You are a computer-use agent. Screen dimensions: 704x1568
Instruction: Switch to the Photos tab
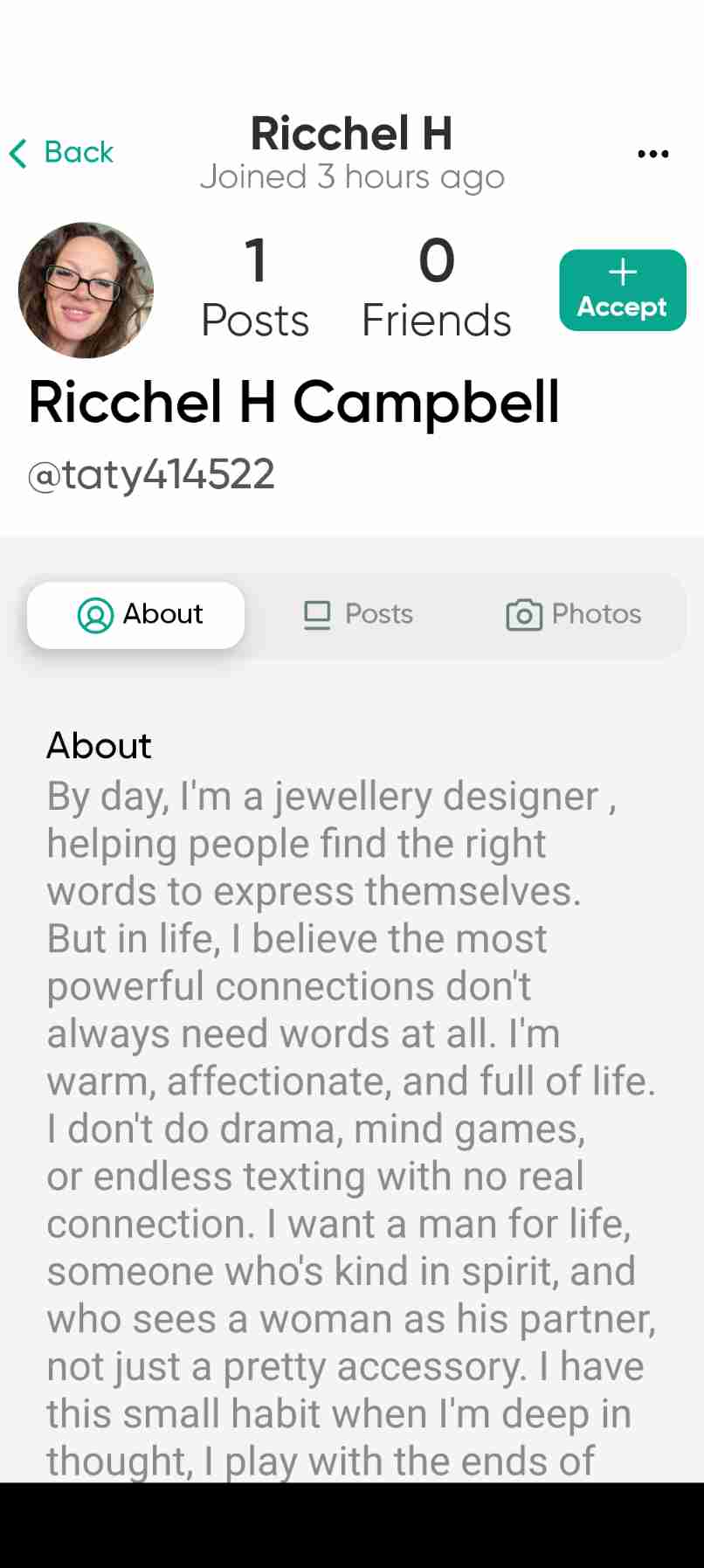coord(574,614)
